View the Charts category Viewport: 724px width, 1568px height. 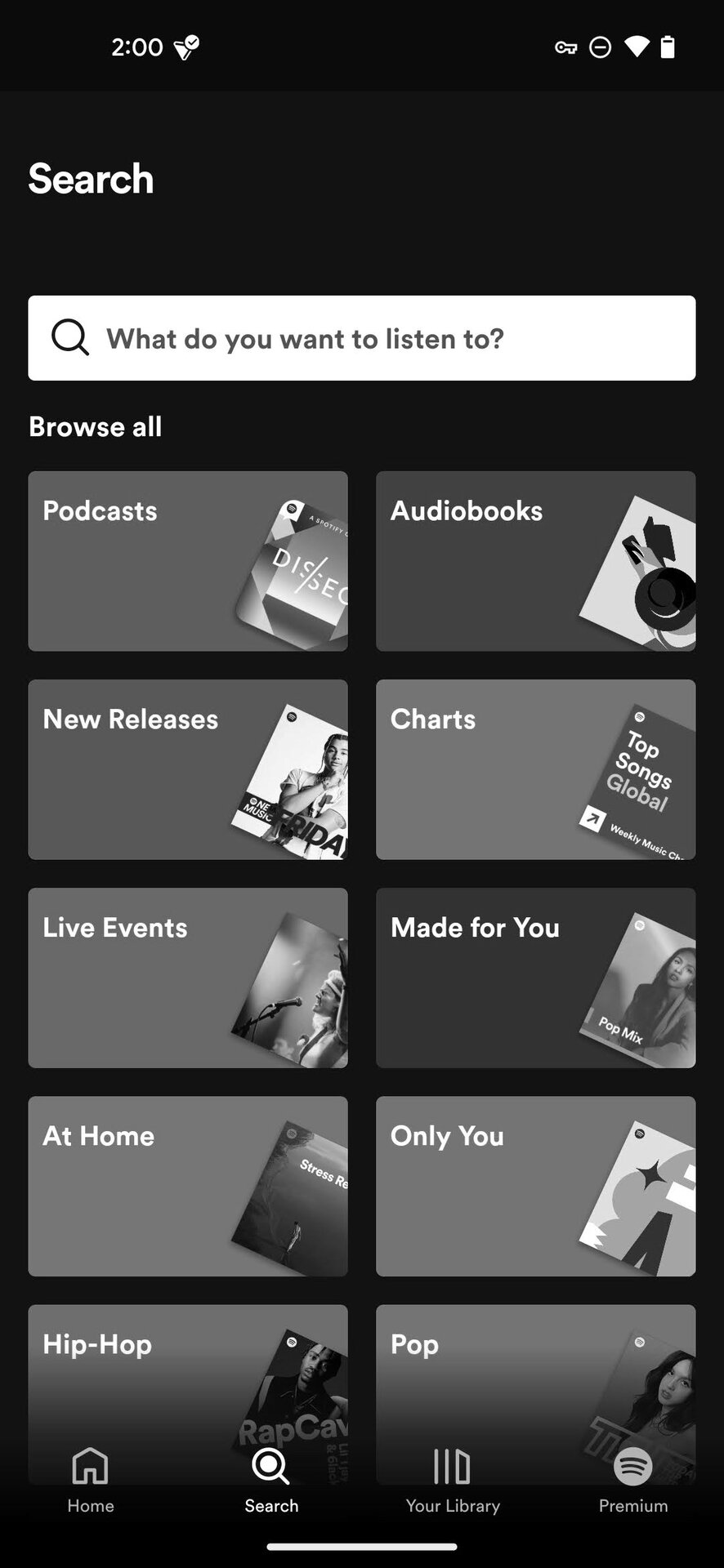tap(535, 769)
